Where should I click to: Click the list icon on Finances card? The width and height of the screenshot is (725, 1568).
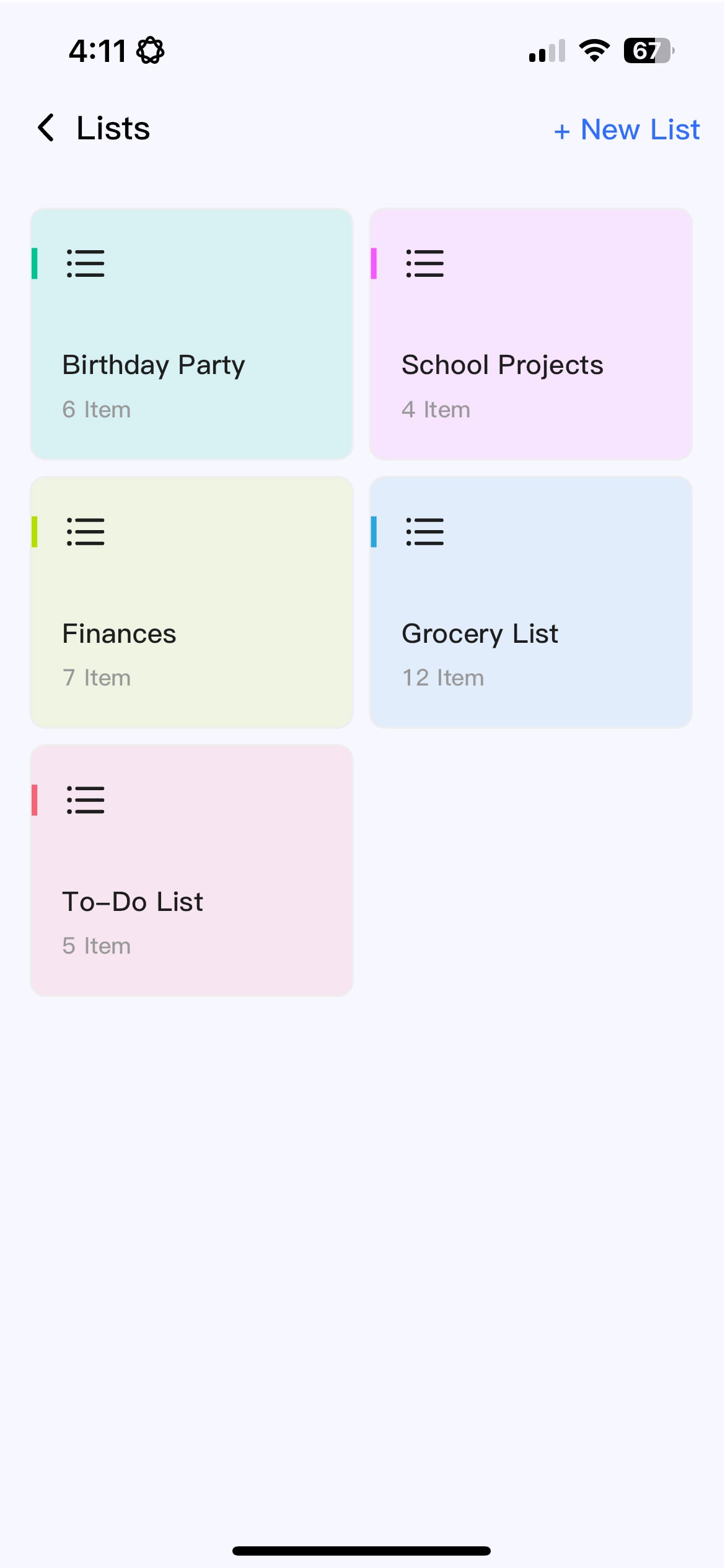click(85, 531)
